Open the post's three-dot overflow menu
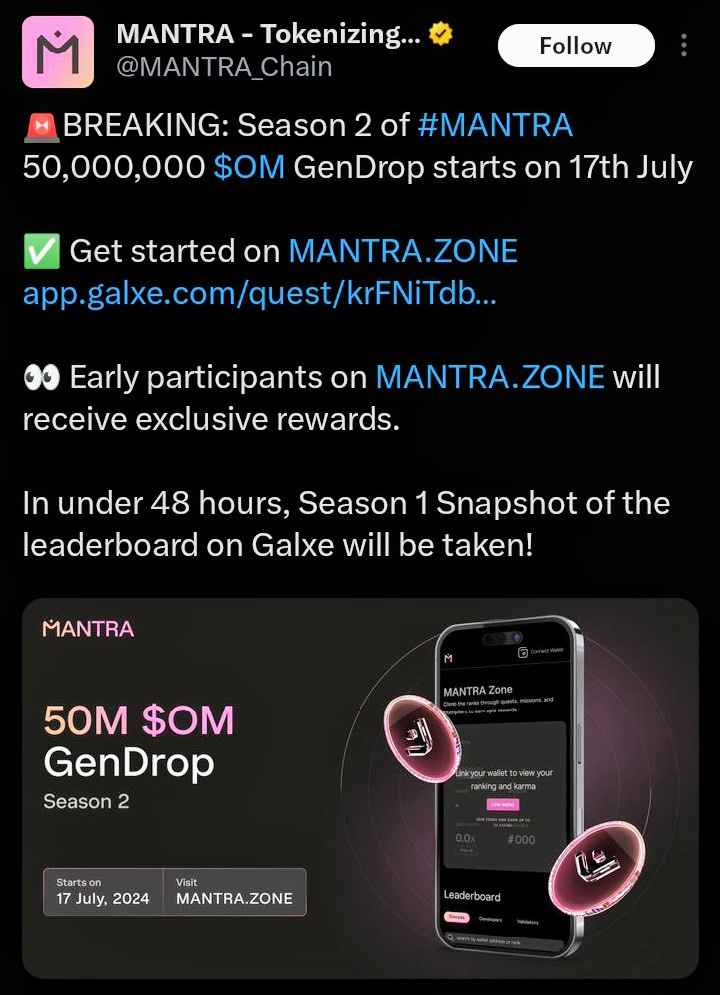The width and height of the screenshot is (720, 995). pyautogui.click(x=684, y=46)
